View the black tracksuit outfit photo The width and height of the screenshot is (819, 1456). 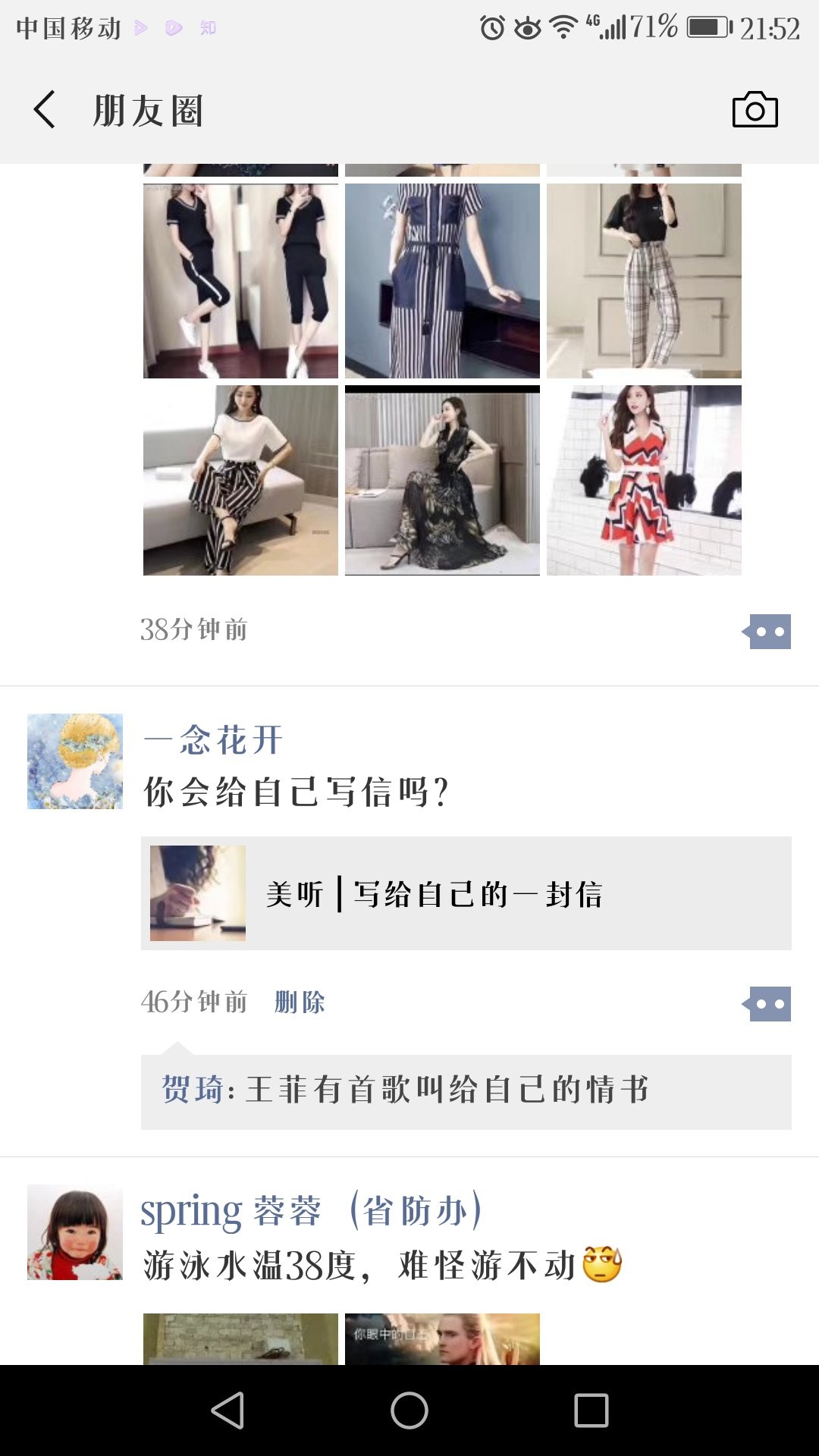240,281
